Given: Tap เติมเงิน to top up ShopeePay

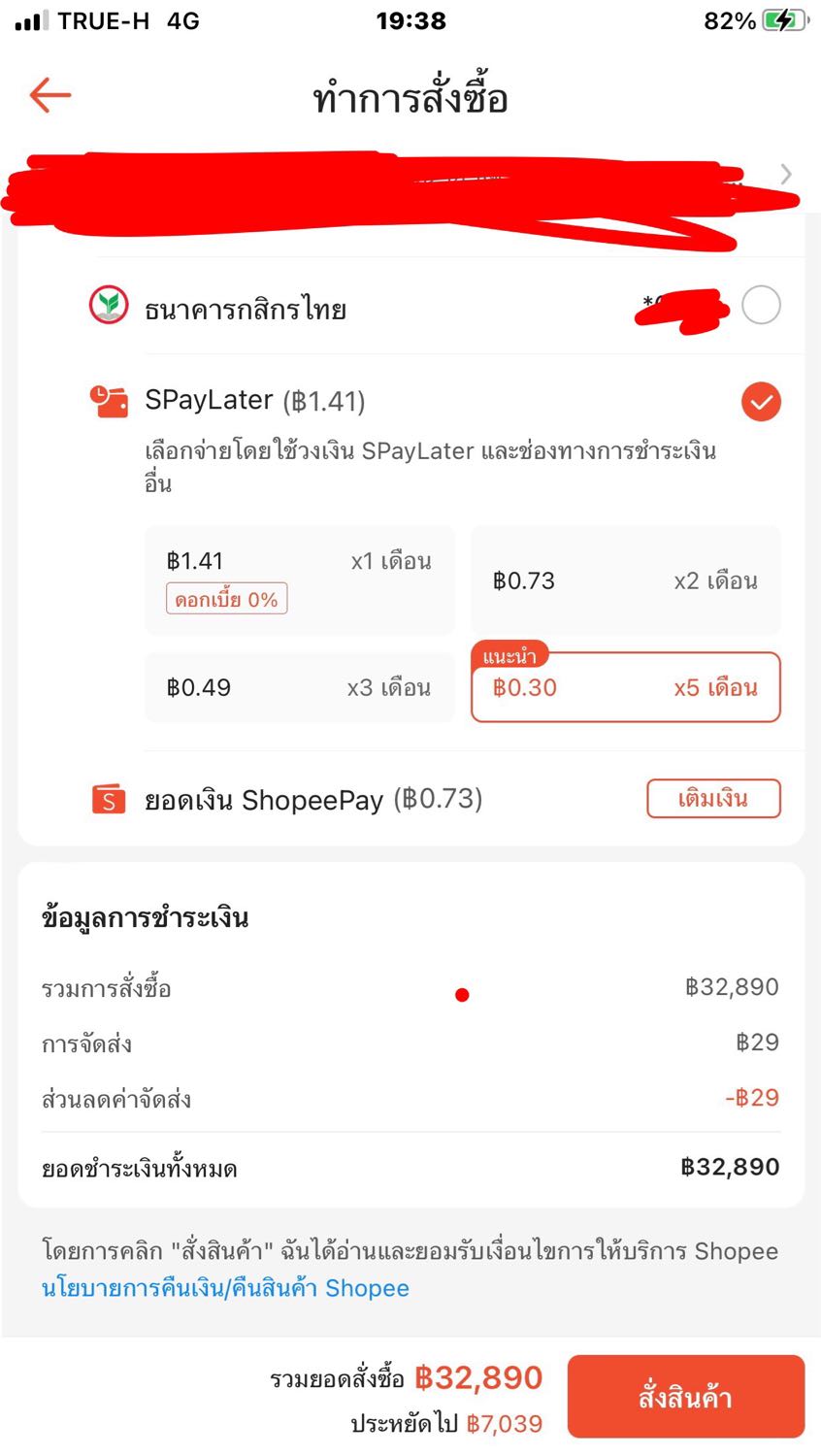Looking at the screenshot, I should (713, 799).
